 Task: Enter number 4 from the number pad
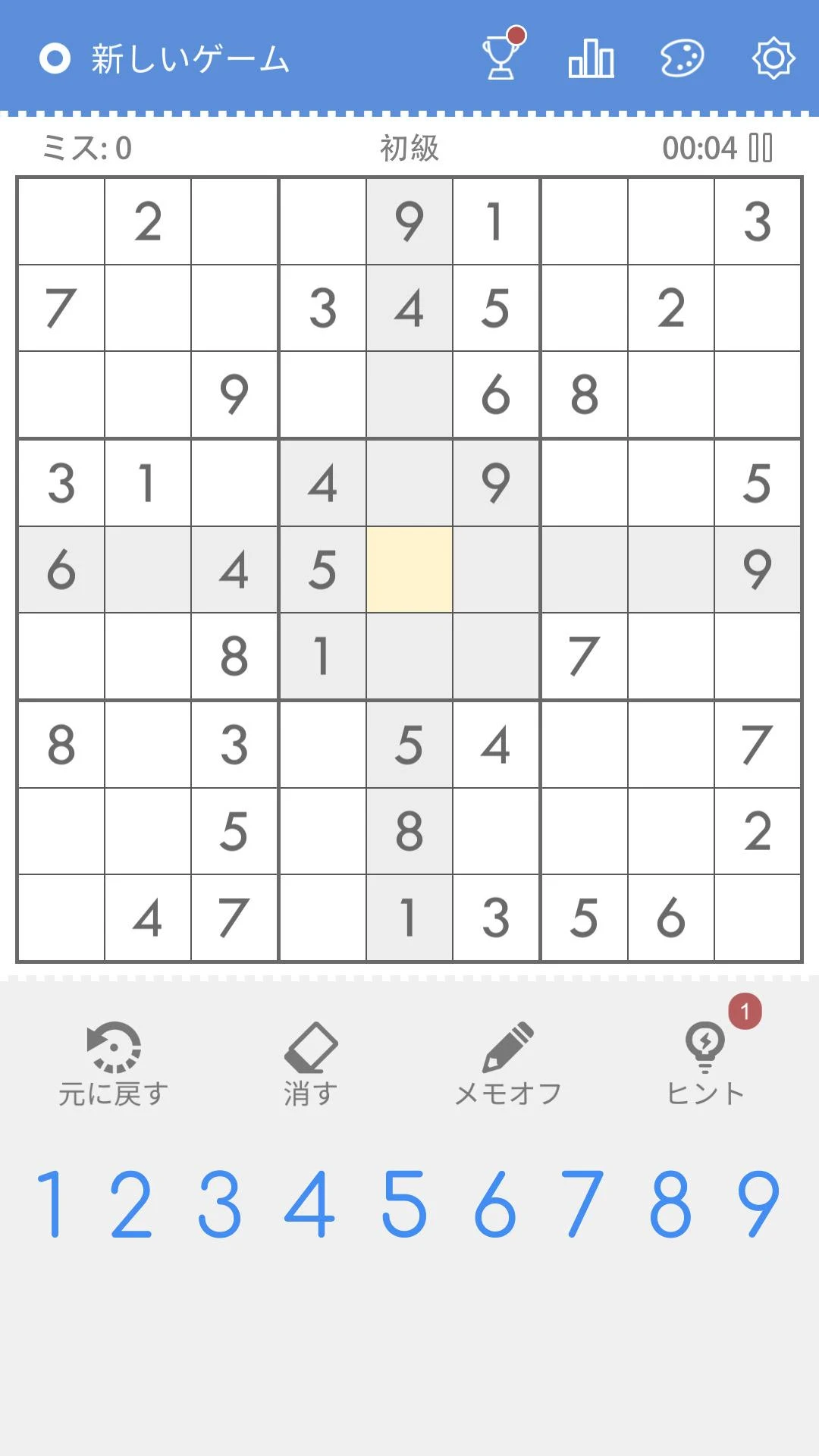309,1204
